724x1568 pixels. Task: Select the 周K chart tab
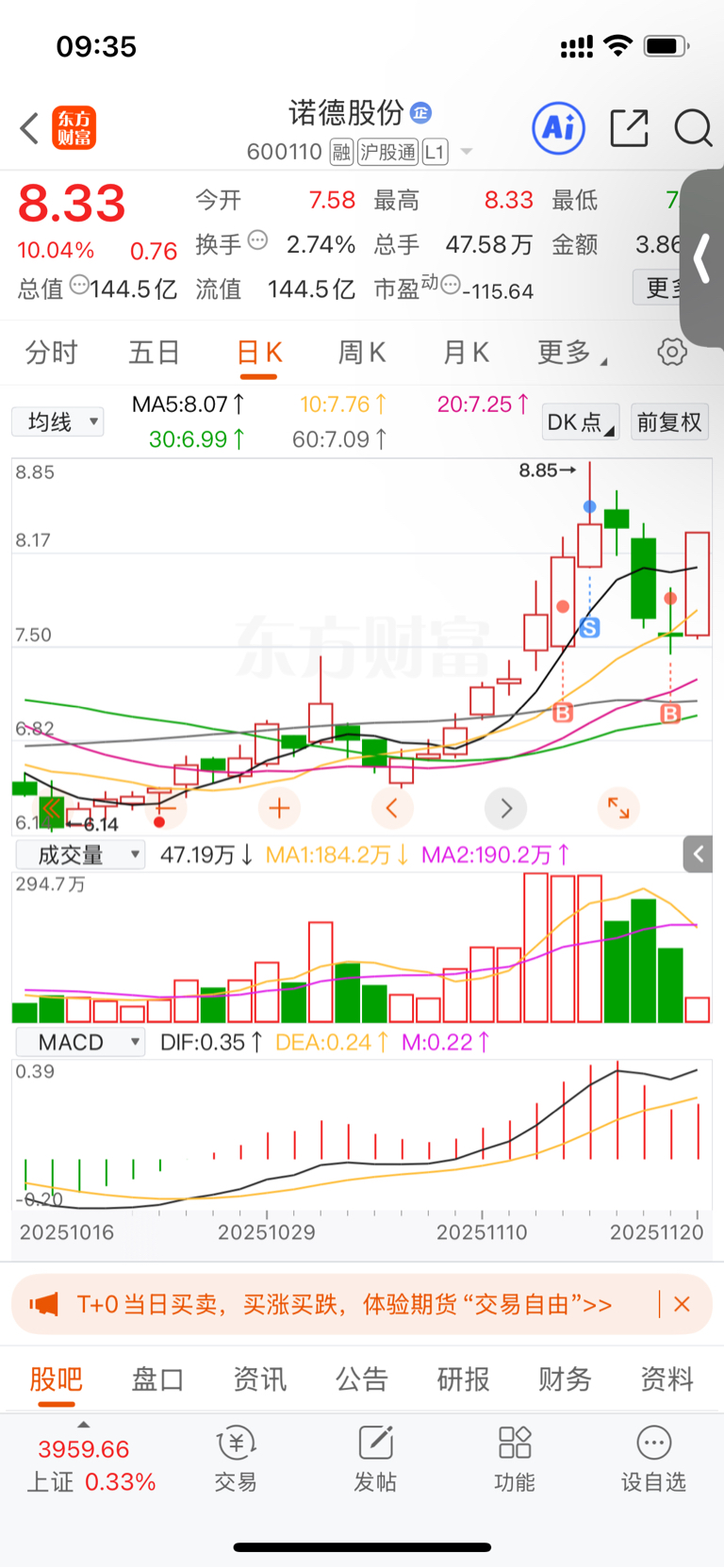pyautogui.click(x=361, y=353)
